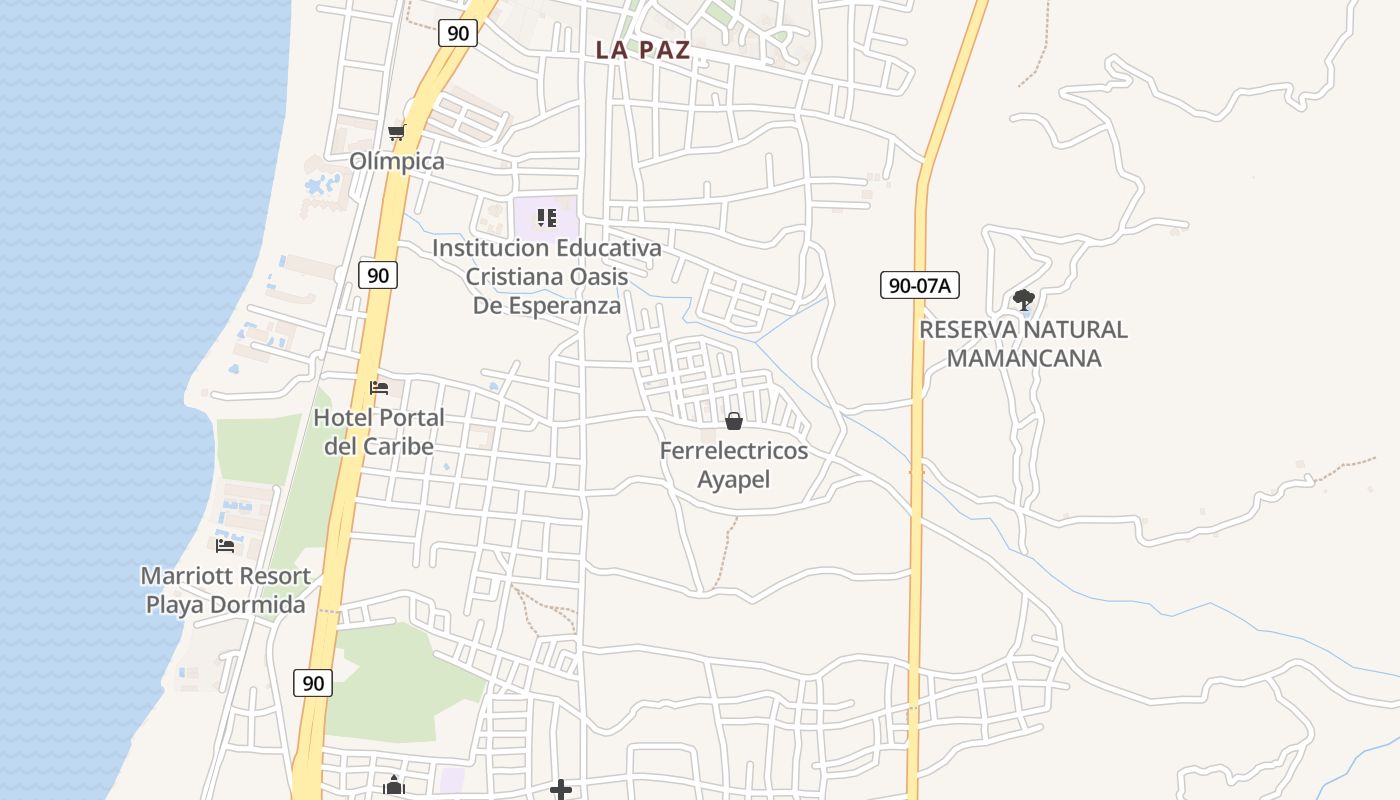This screenshot has height=800, width=1400.
Task: Select the Reserva Natural Mamancana marker
Action: pyautogui.click(x=1023, y=298)
